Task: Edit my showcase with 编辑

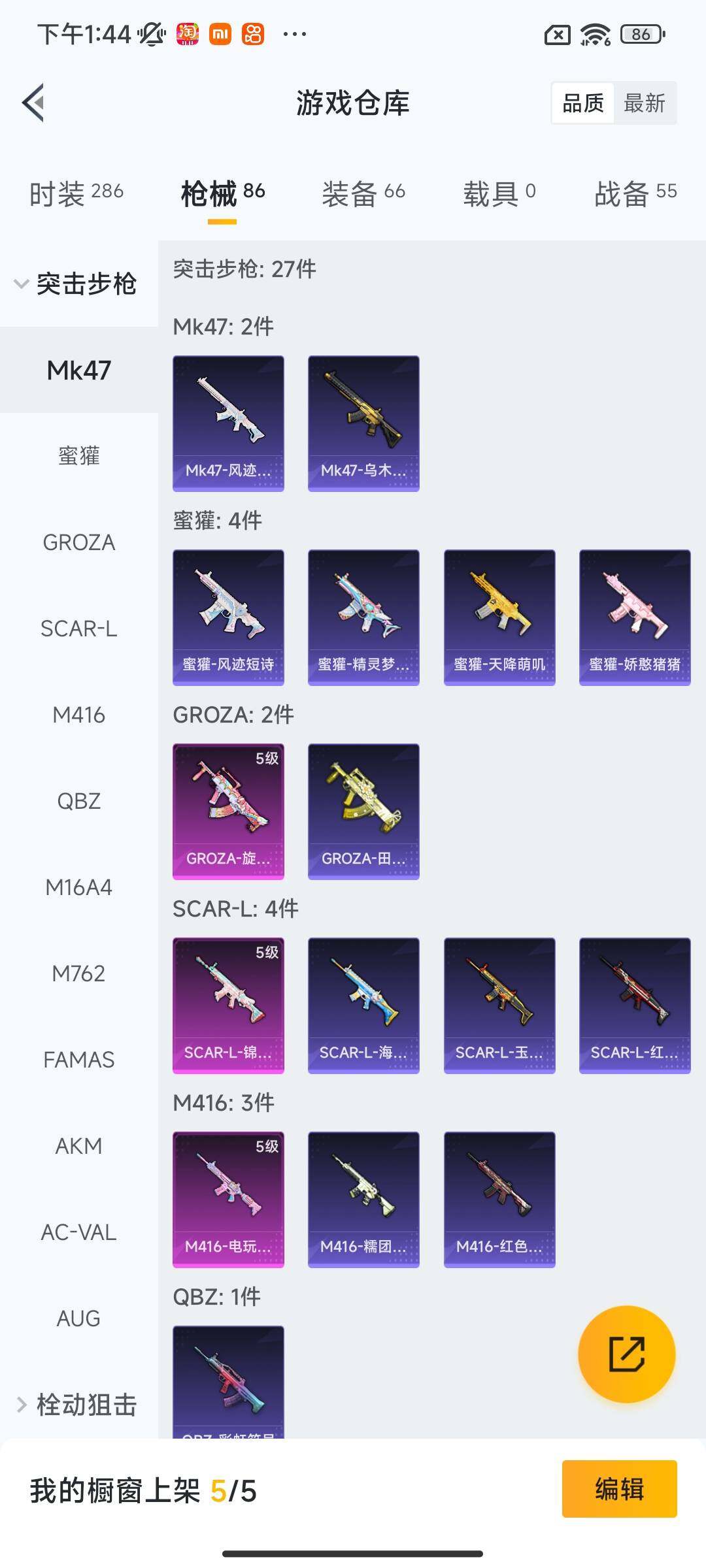Action: coord(619,1489)
